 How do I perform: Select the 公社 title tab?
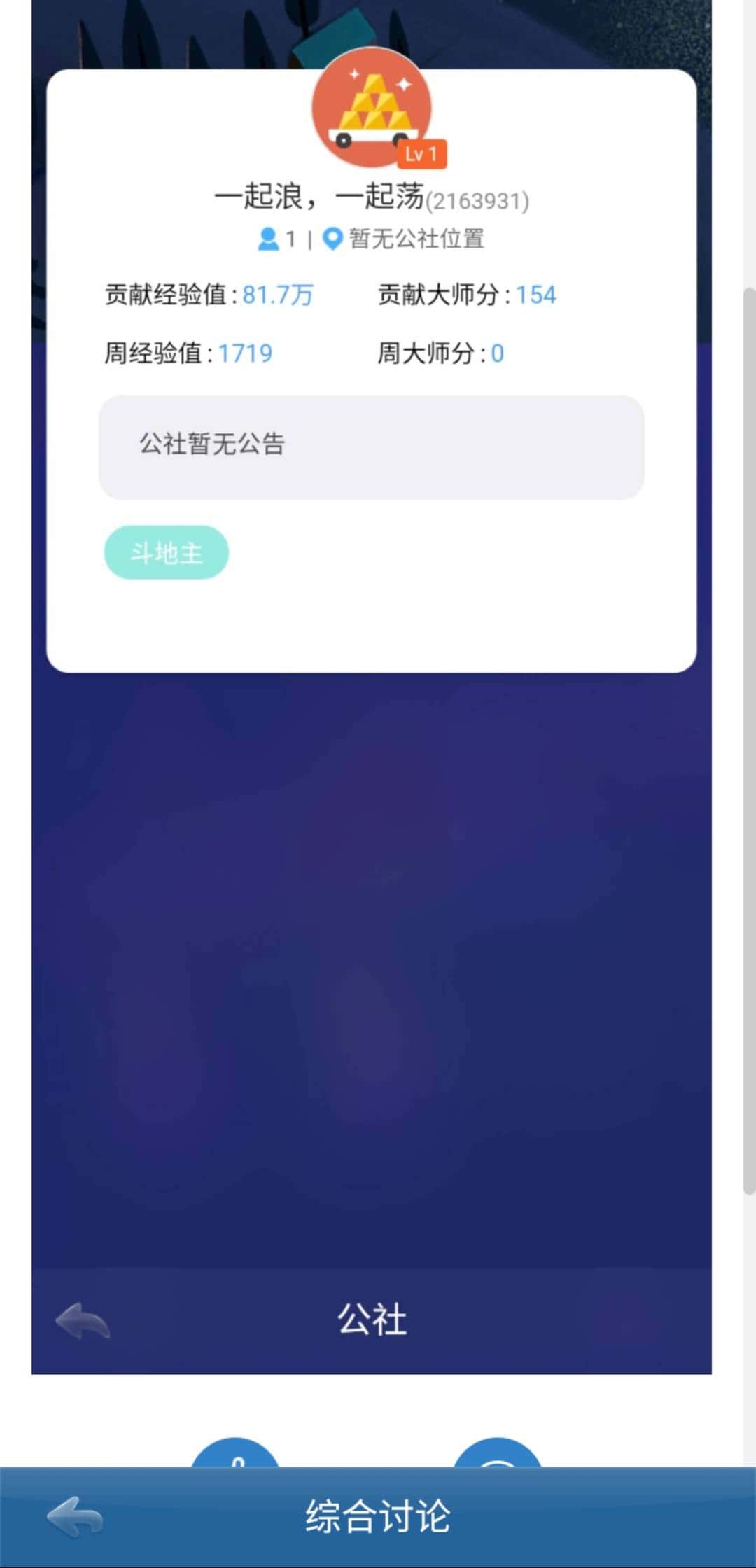tap(373, 1319)
